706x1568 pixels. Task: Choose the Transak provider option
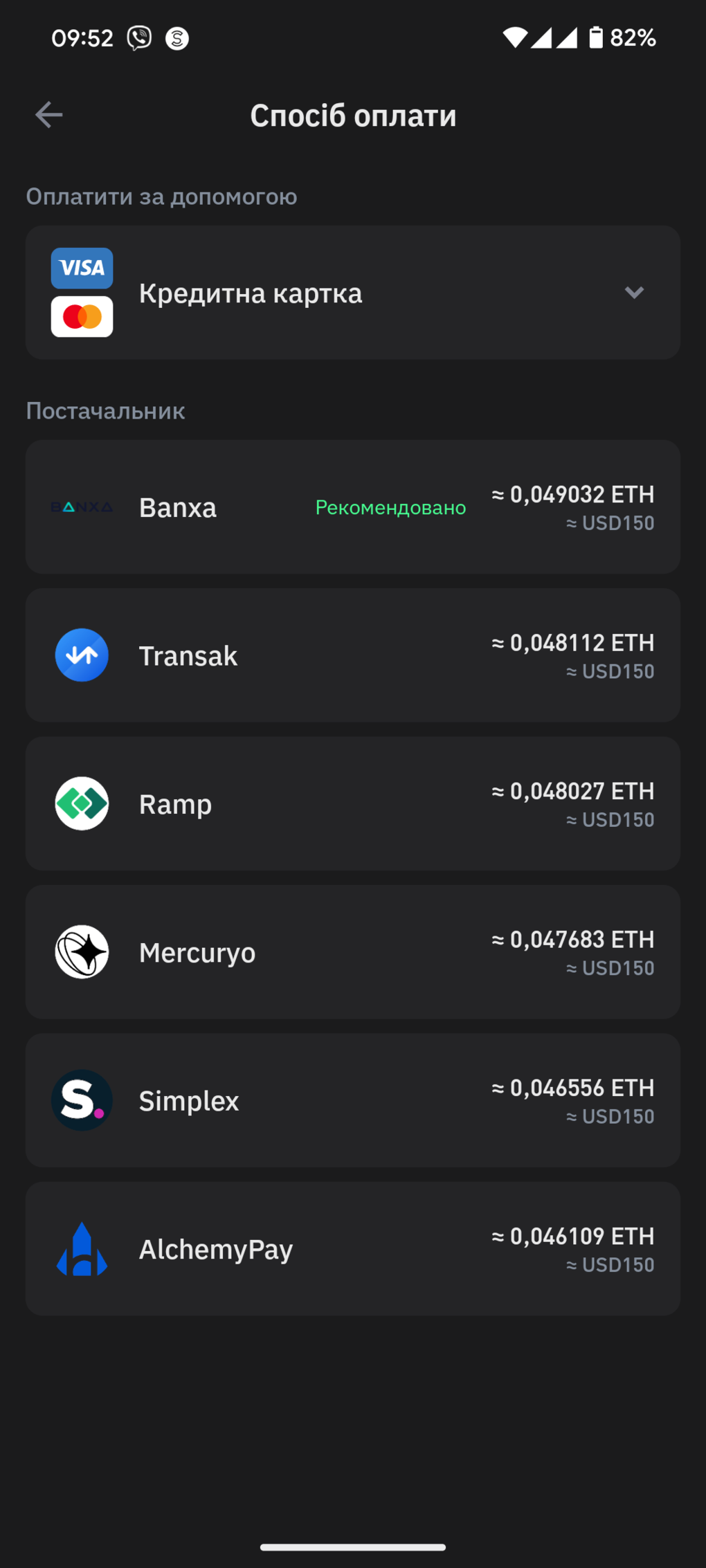tap(353, 655)
